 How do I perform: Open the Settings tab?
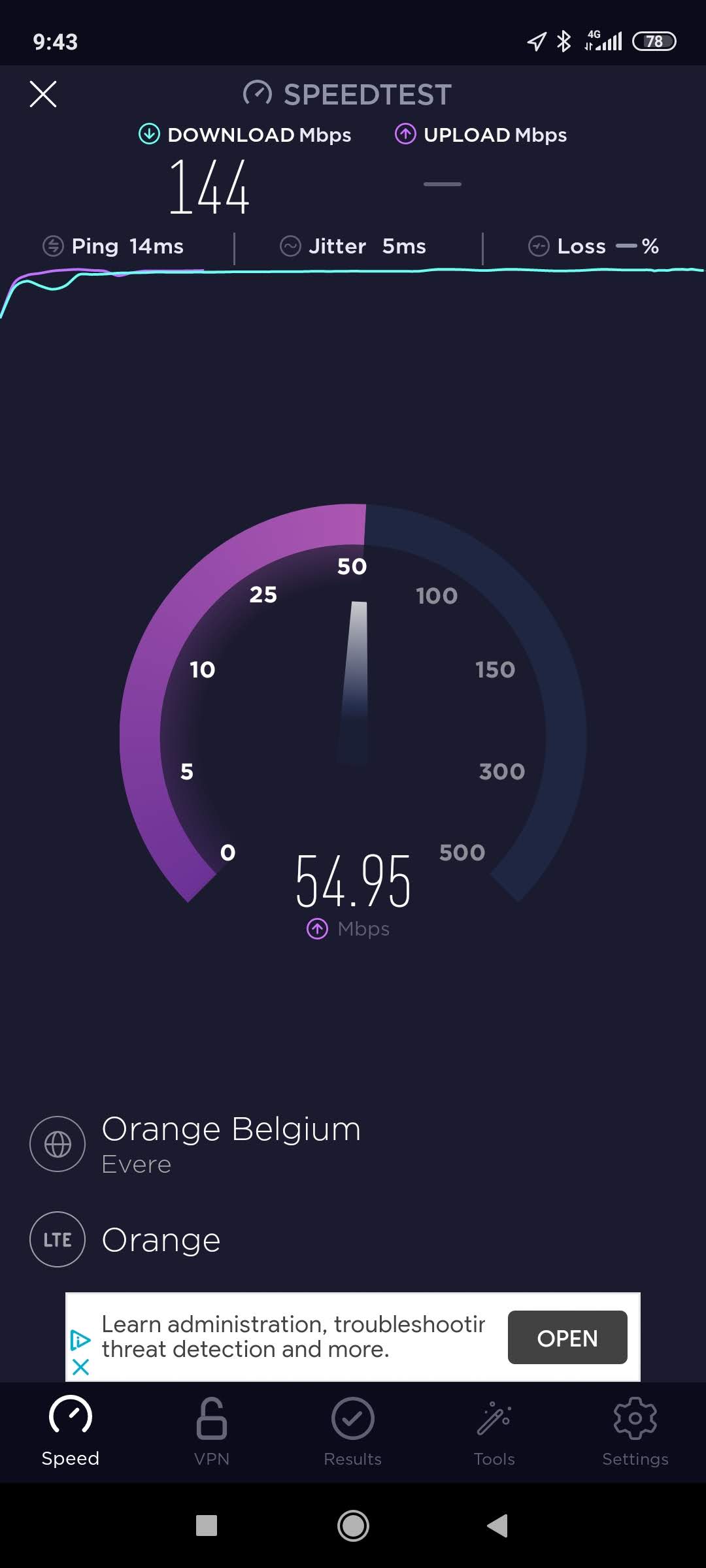point(635,1431)
